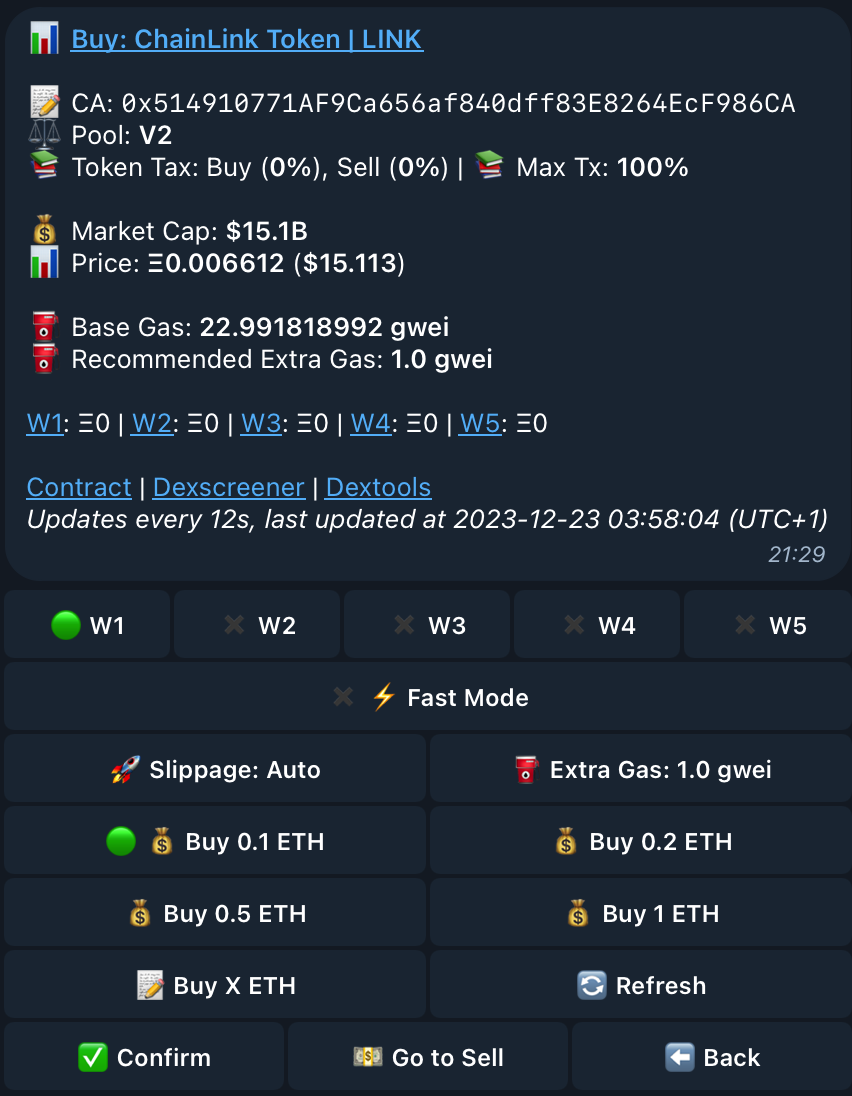The width and height of the screenshot is (852, 1096).
Task: Change the Slippage: Auto setting
Action: (x=215, y=770)
